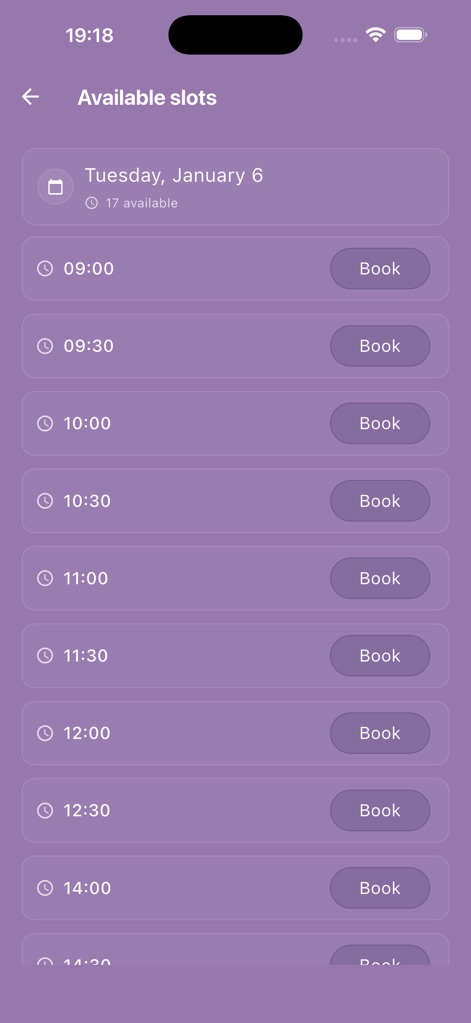Book the 12:00 slot
The image size is (471, 1023).
tap(380, 733)
